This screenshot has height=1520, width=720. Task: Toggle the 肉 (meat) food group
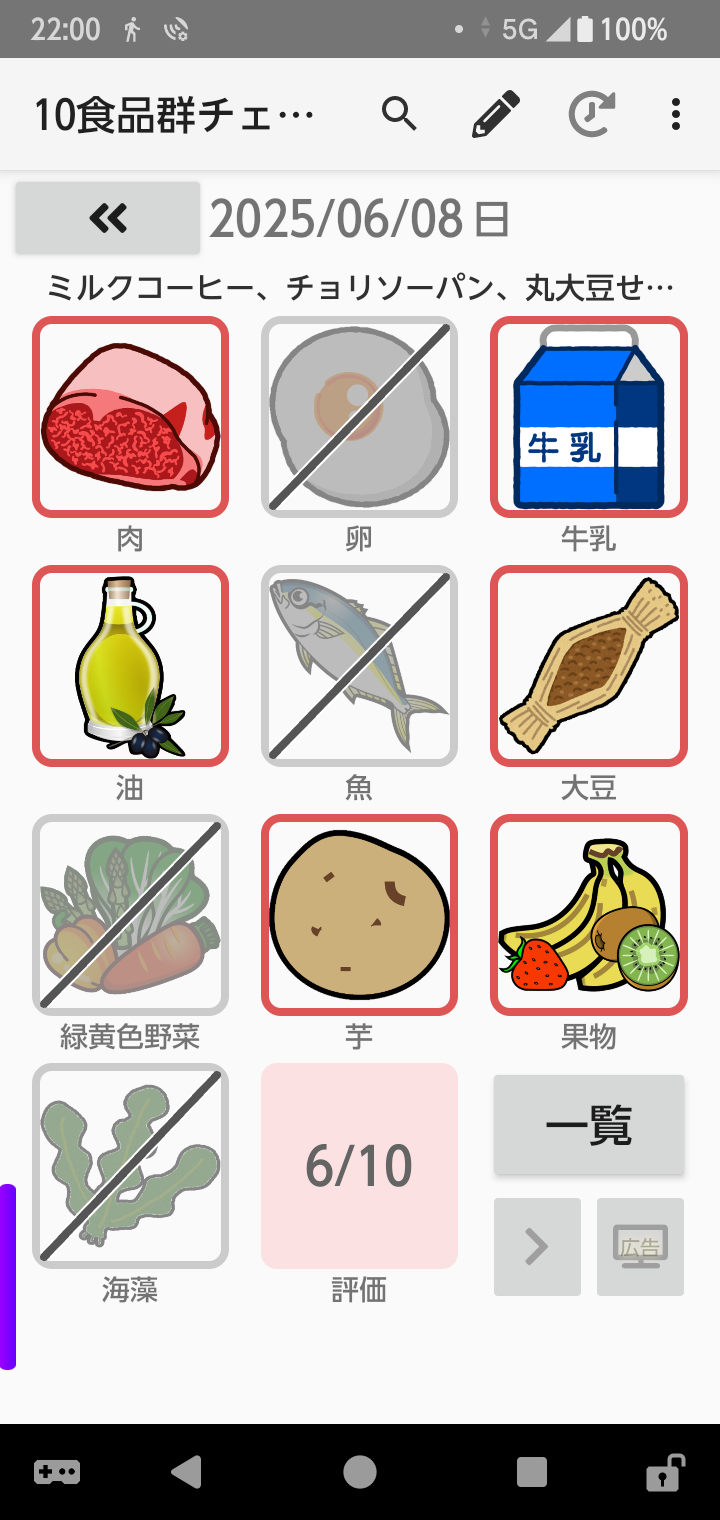coord(130,417)
